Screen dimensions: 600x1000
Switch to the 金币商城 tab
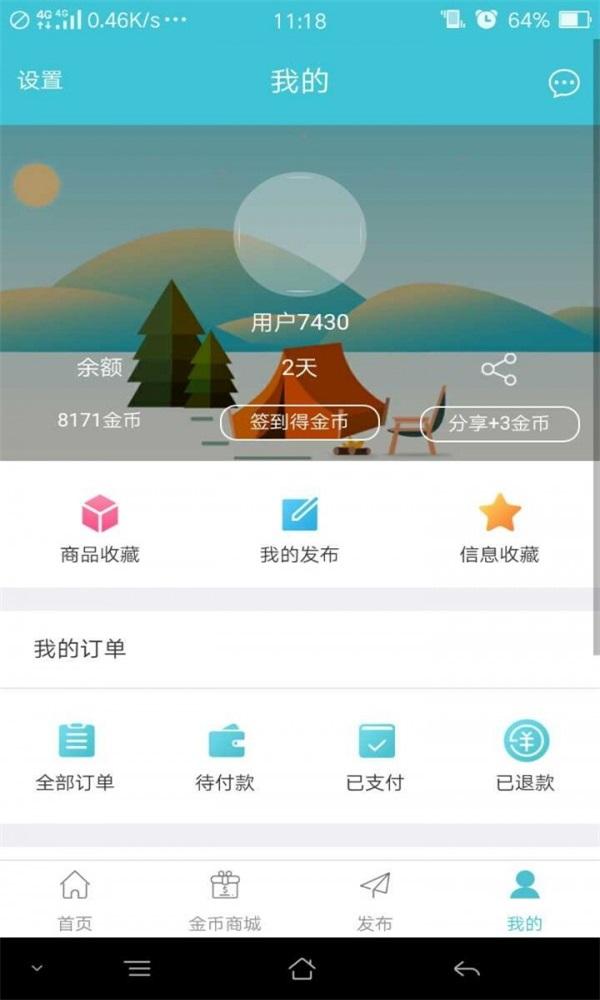(225, 899)
